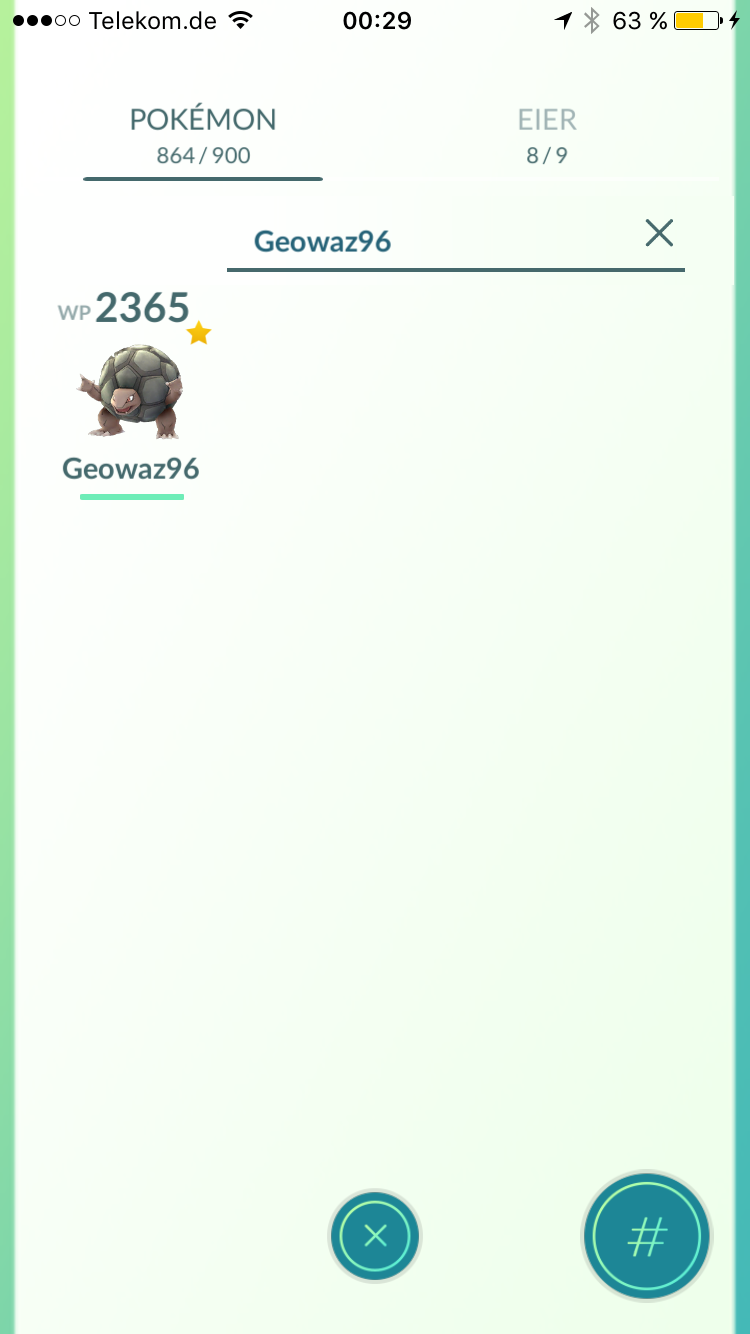Tap the 864/900 Pokémon storage counter
The width and height of the screenshot is (750, 1334).
[202, 155]
